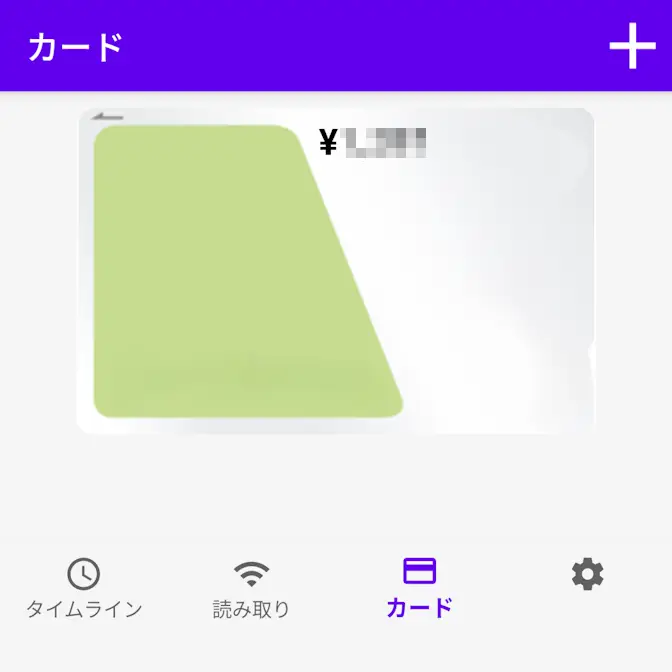Open settings via the gear icon
The width and height of the screenshot is (672, 672).
pos(587,574)
